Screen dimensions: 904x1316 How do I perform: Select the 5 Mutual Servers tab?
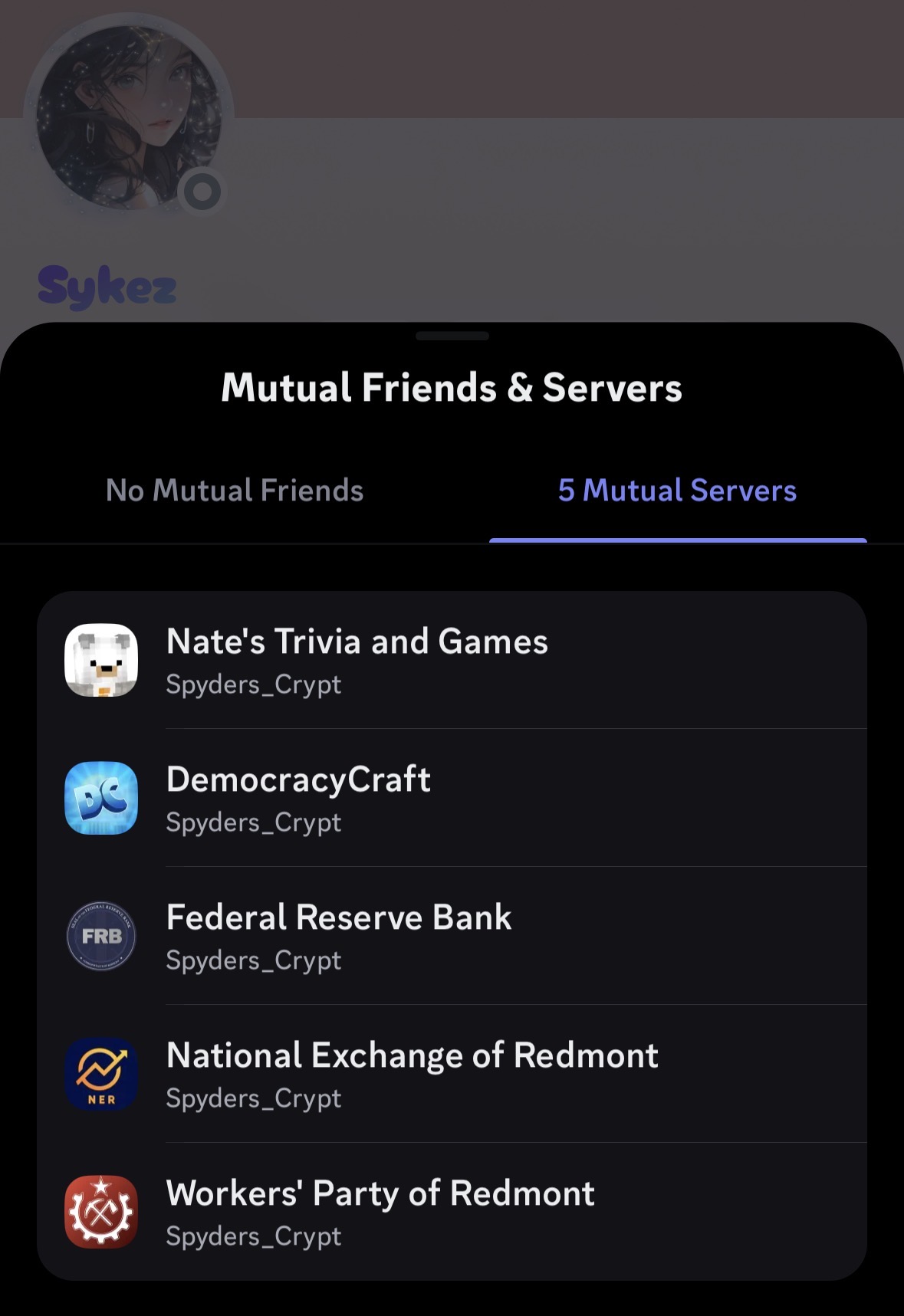pyautogui.click(x=677, y=491)
